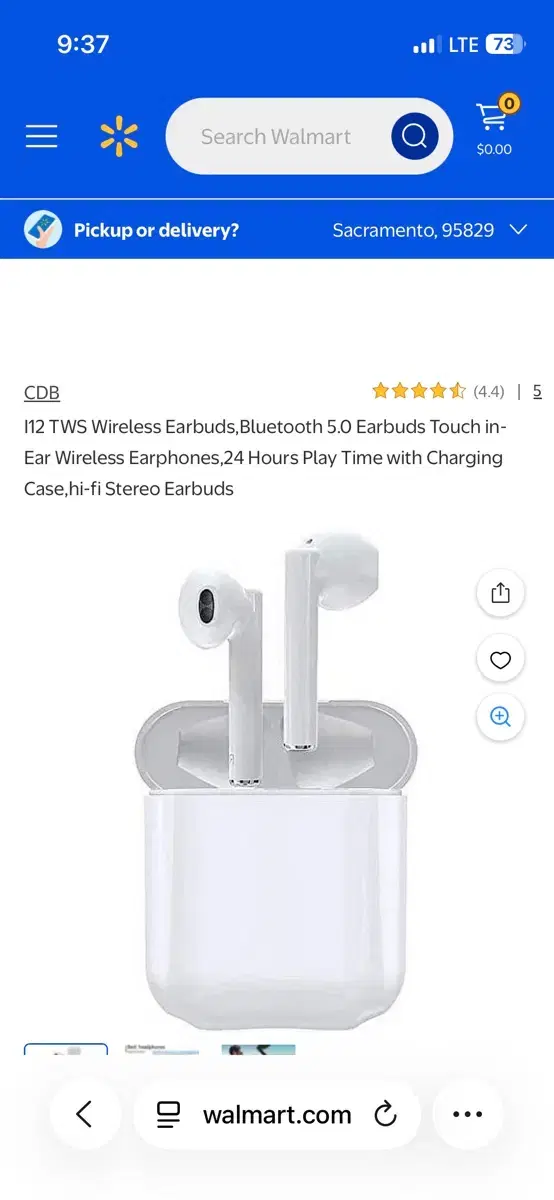
Task: Zoom into the product image
Action: [501, 716]
